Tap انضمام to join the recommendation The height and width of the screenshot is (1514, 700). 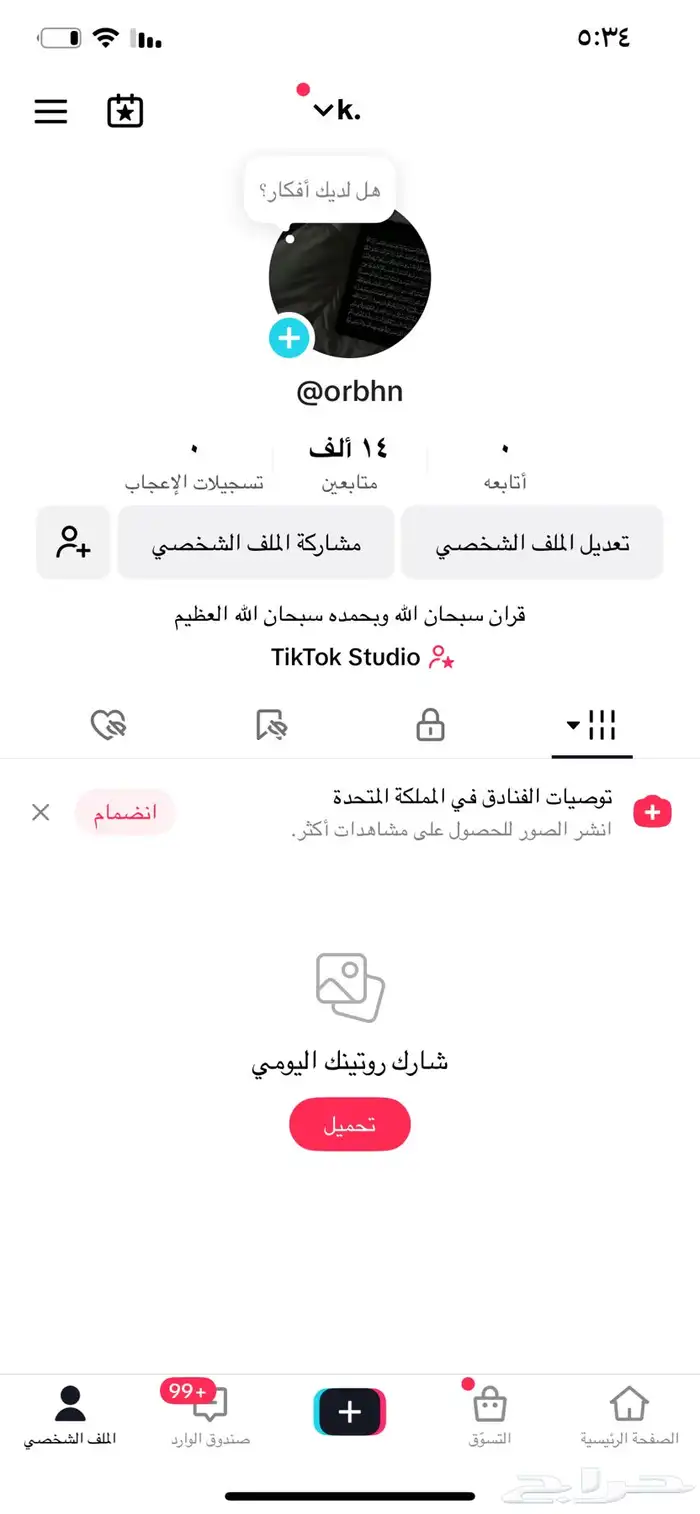tap(125, 812)
